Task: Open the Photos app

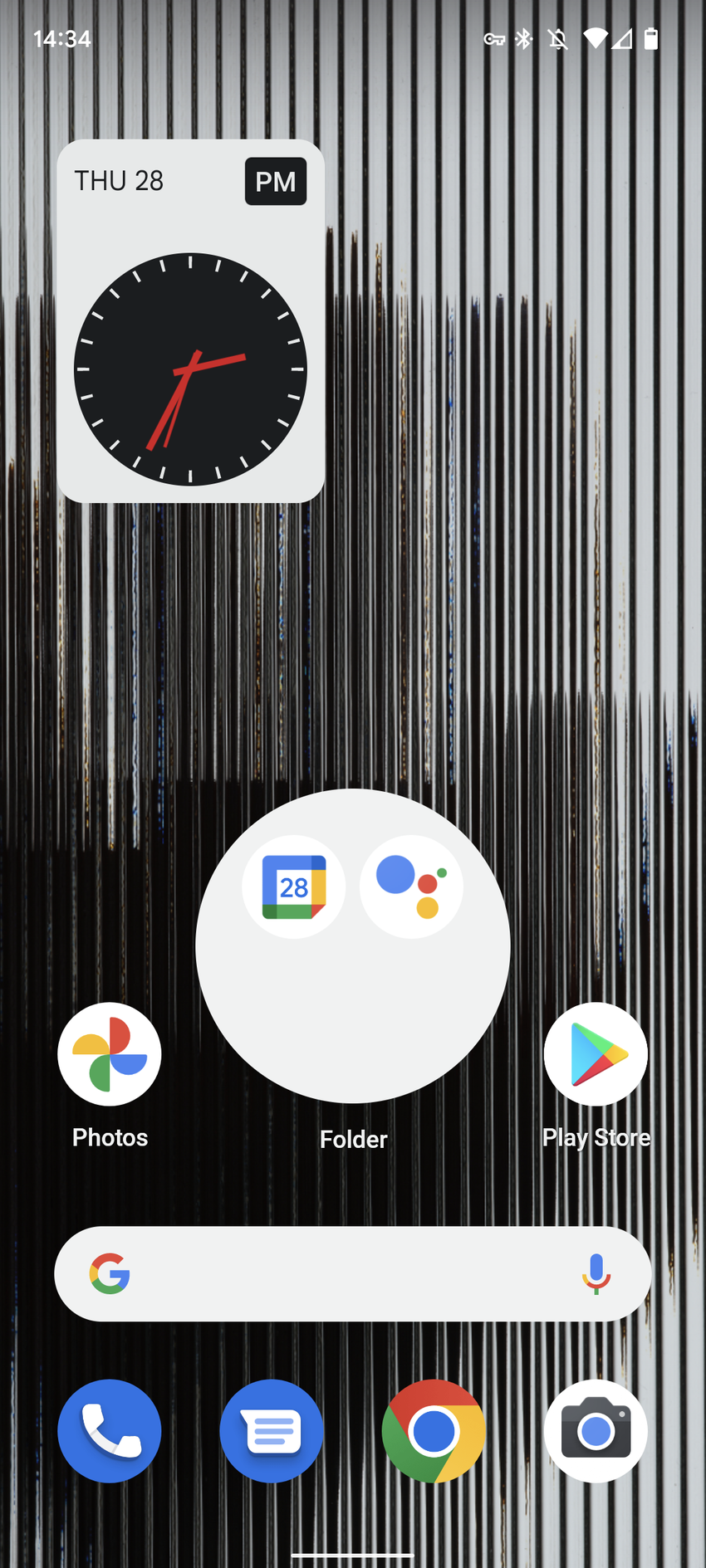Action: tap(110, 1053)
